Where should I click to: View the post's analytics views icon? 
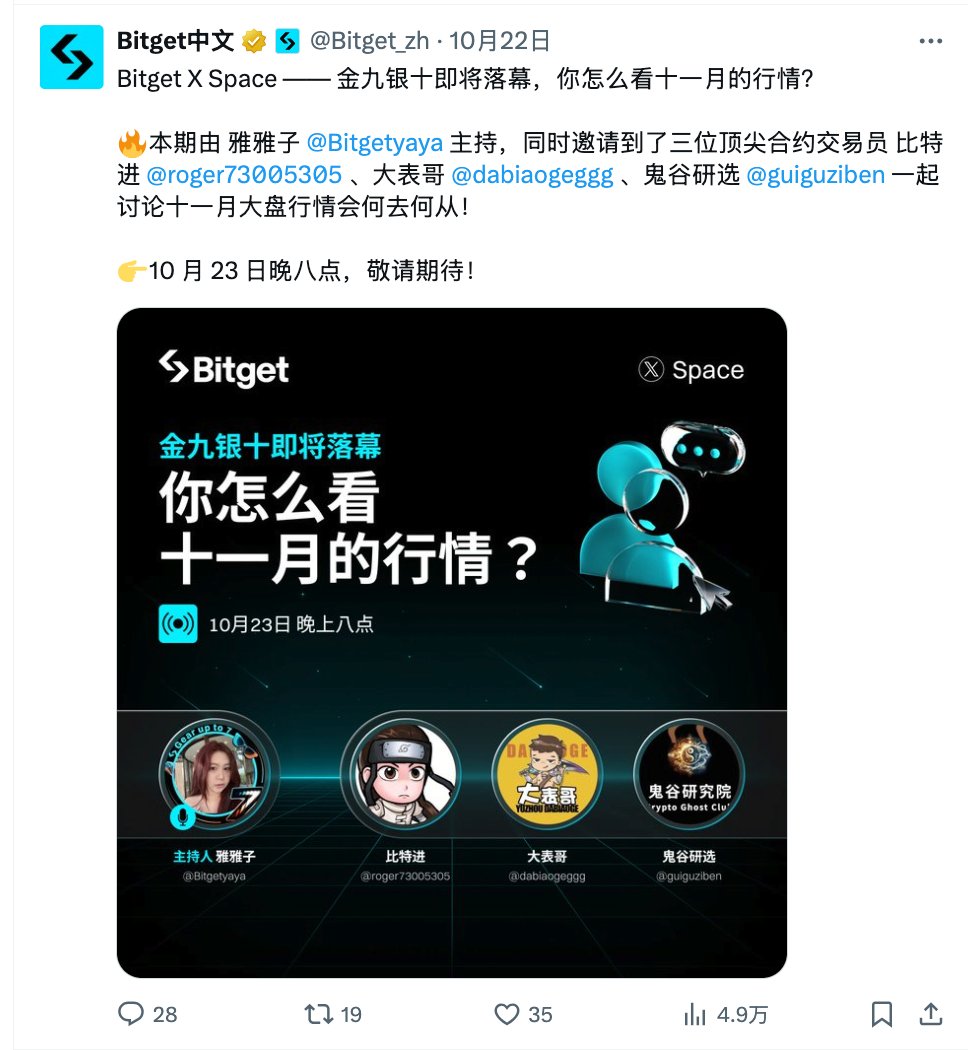click(x=696, y=1014)
